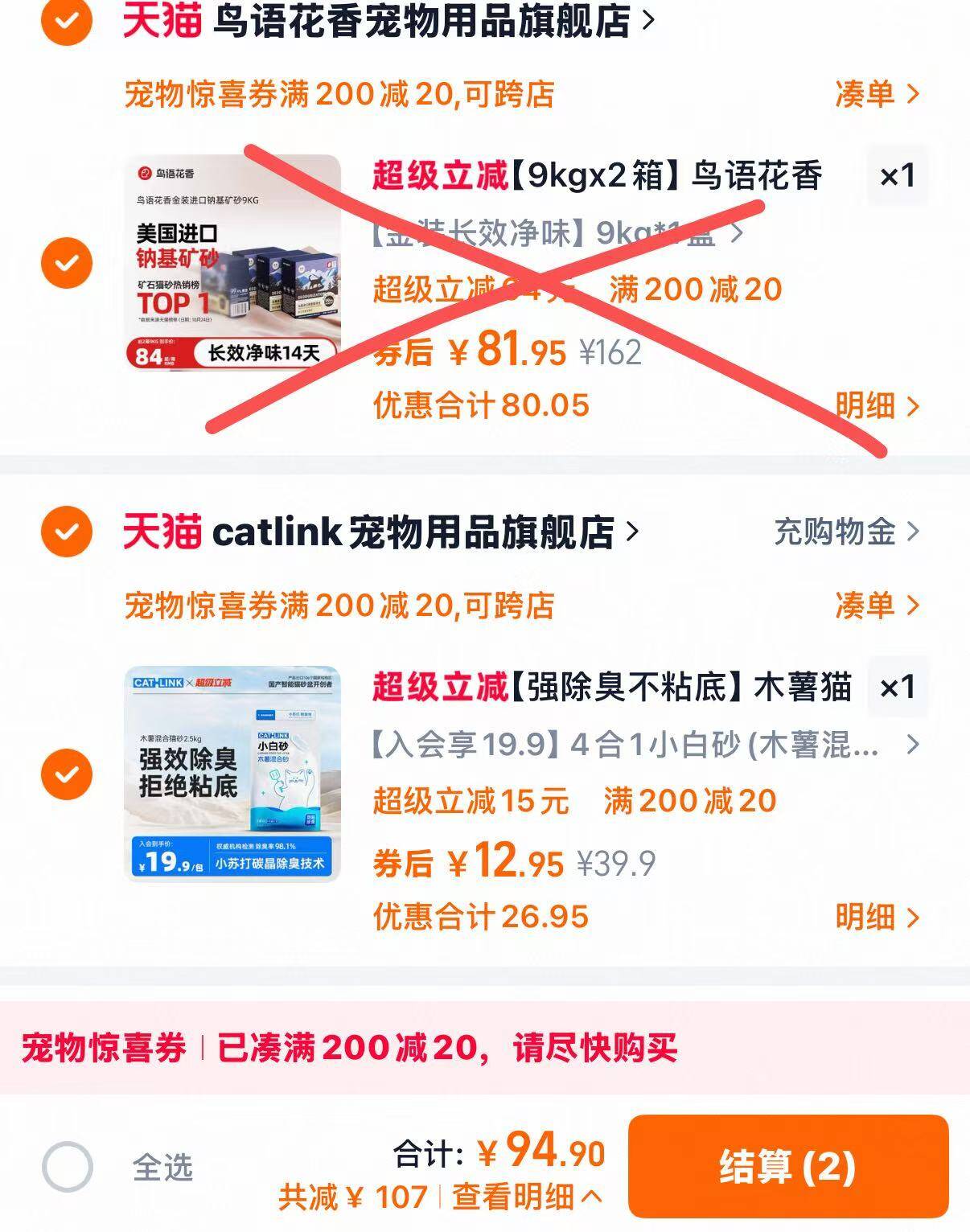The width and height of the screenshot is (970, 1232).
Task: Deselect the 钠基矿砂 cat litter item
Action: pyautogui.click(x=67, y=263)
